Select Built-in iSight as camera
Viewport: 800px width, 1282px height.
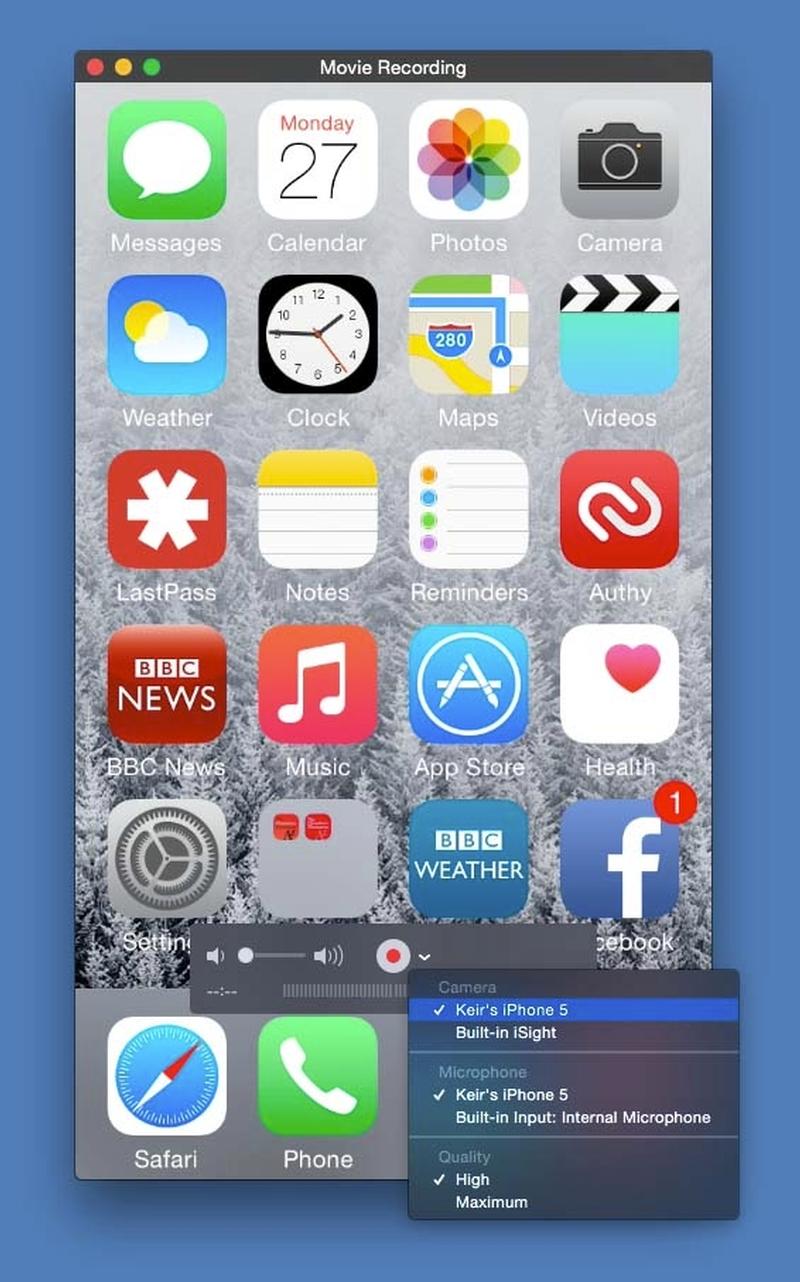coord(505,1032)
